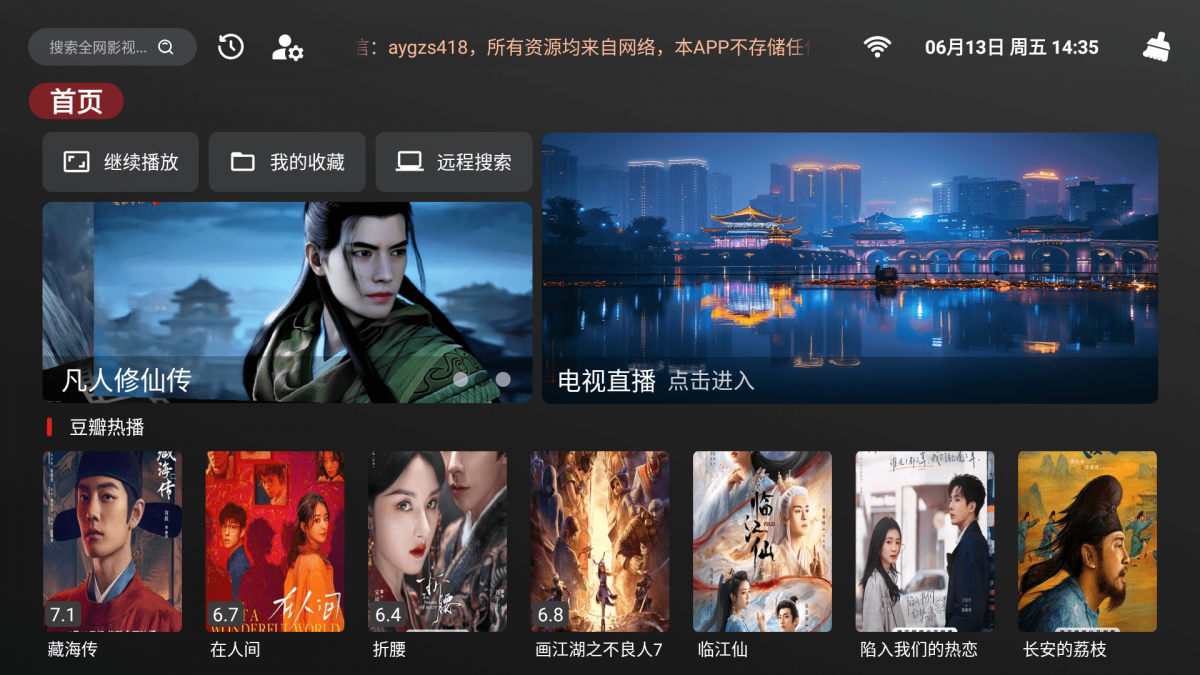Enter 电视直播 live TV
Viewport: 1200px width, 675px height.
(x=849, y=268)
